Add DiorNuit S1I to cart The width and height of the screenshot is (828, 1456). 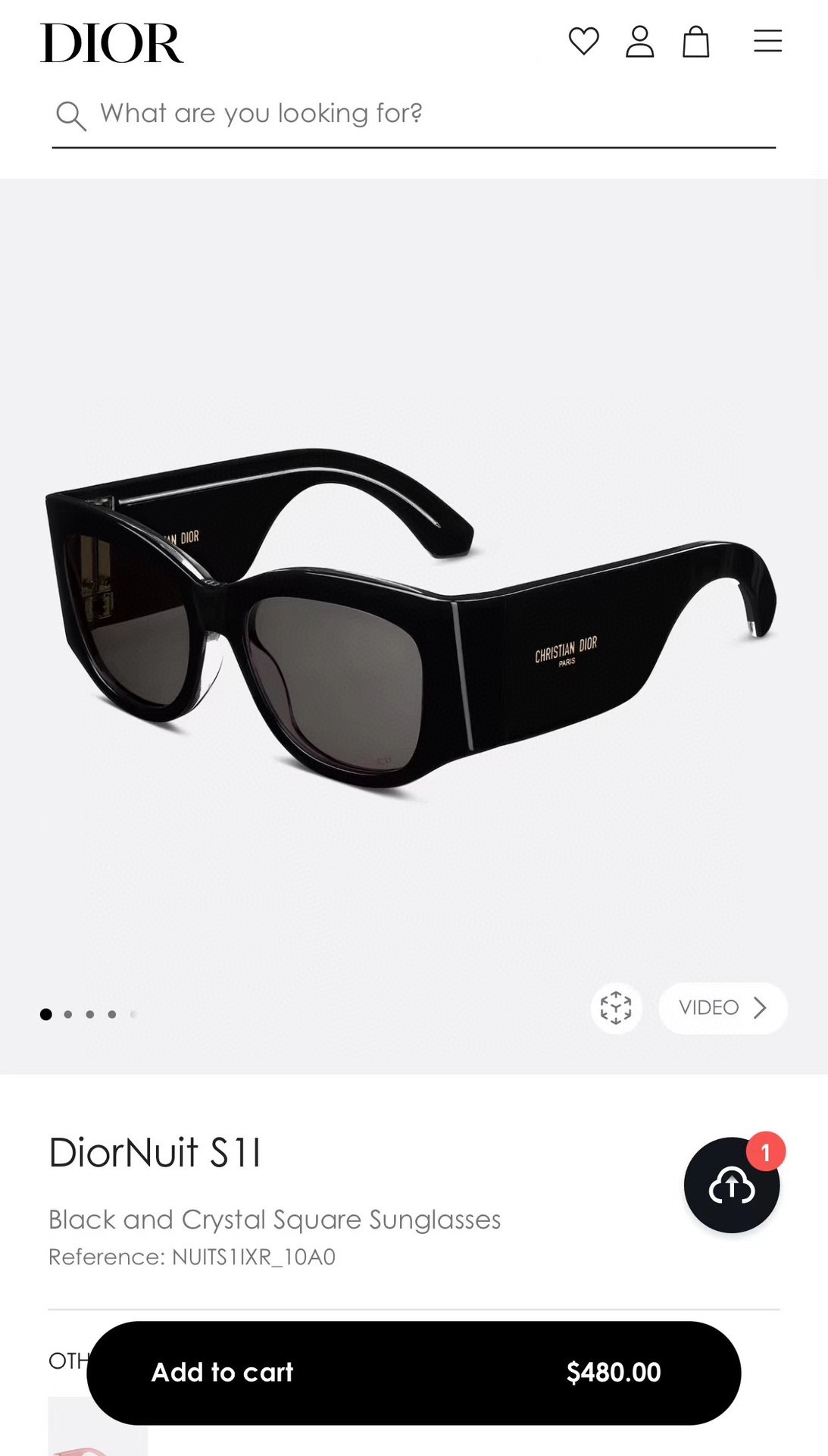point(413,1373)
